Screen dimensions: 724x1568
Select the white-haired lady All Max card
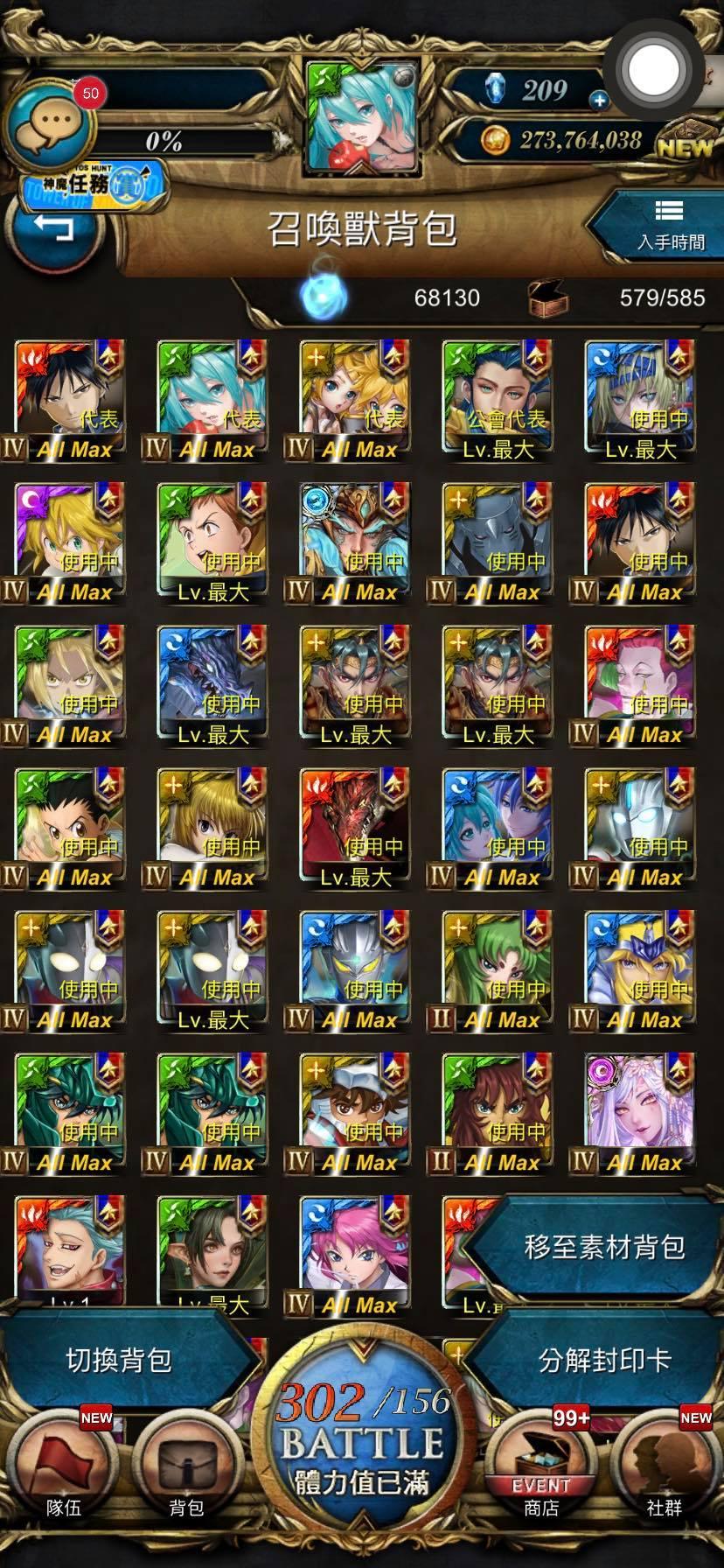pyautogui.click(x=640, y=1111)
